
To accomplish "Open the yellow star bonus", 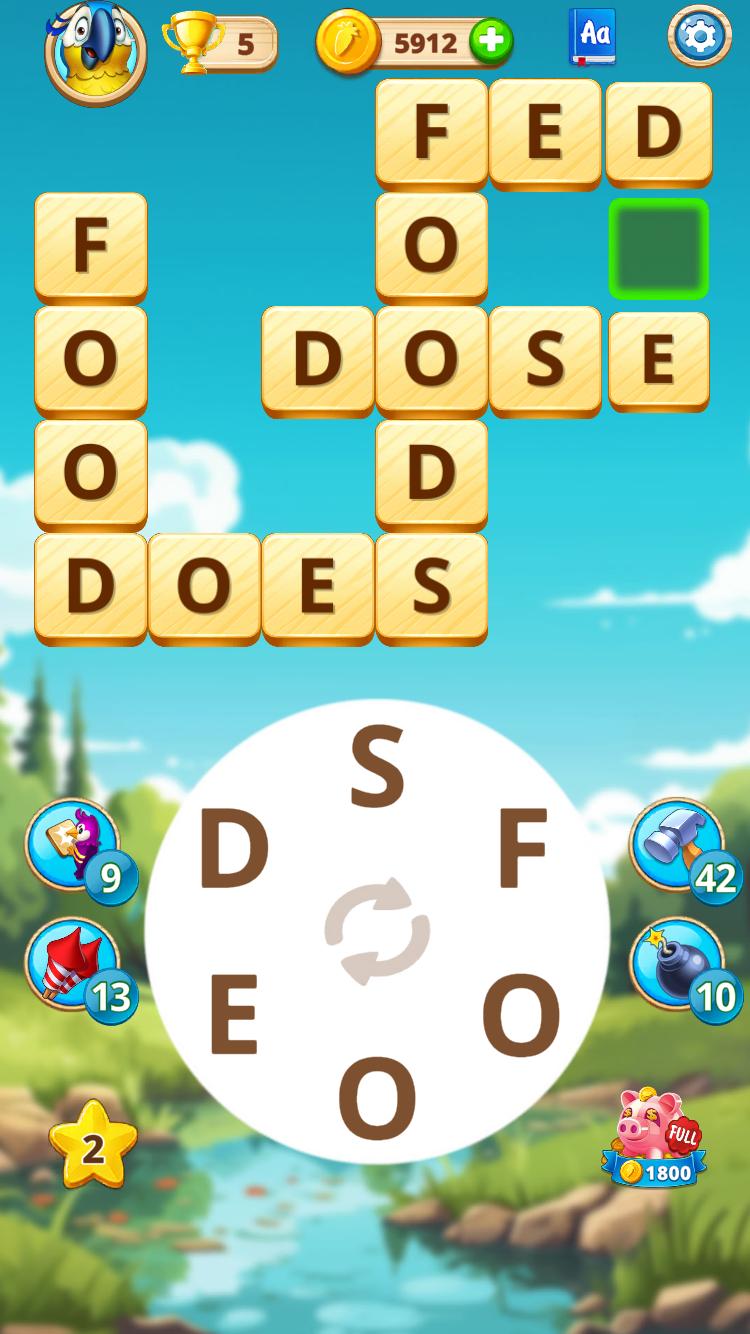I will click(93, 1146).
